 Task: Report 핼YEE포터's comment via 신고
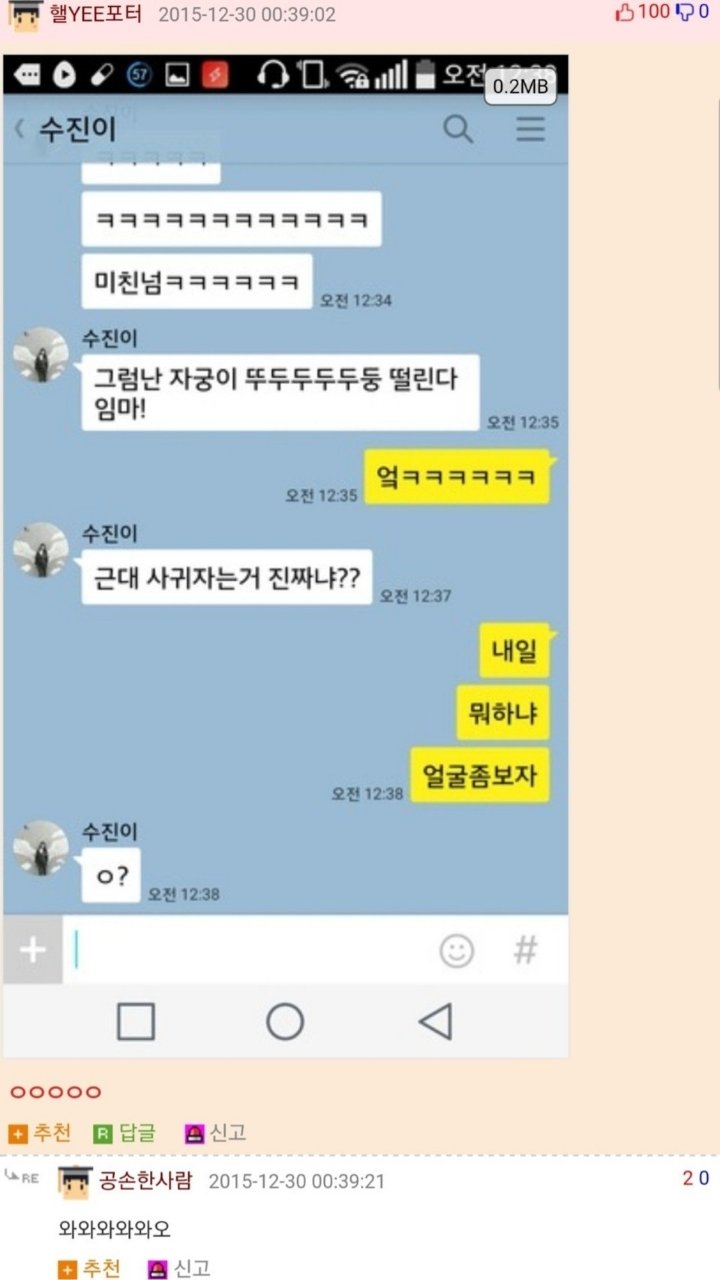pos(216,1133)
